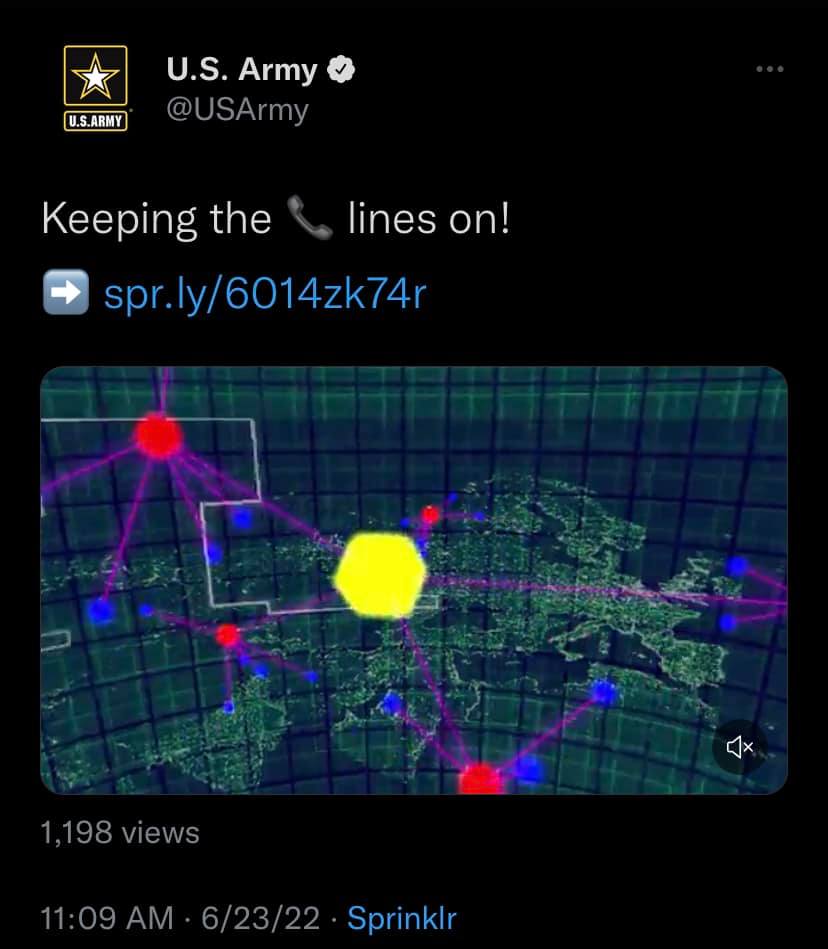Viewport: 828px width, 949px height.
Task: Play the network map video
Action: coord(413,580)
